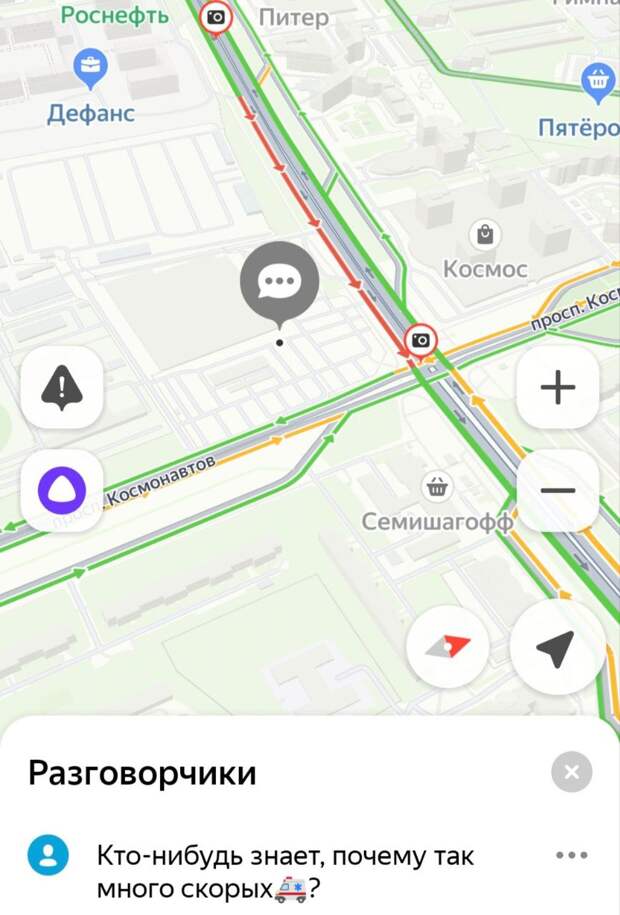Viewport: 620px width, 915px height.
Task: Report a road event with warning button
Action: tap(61, 387)
